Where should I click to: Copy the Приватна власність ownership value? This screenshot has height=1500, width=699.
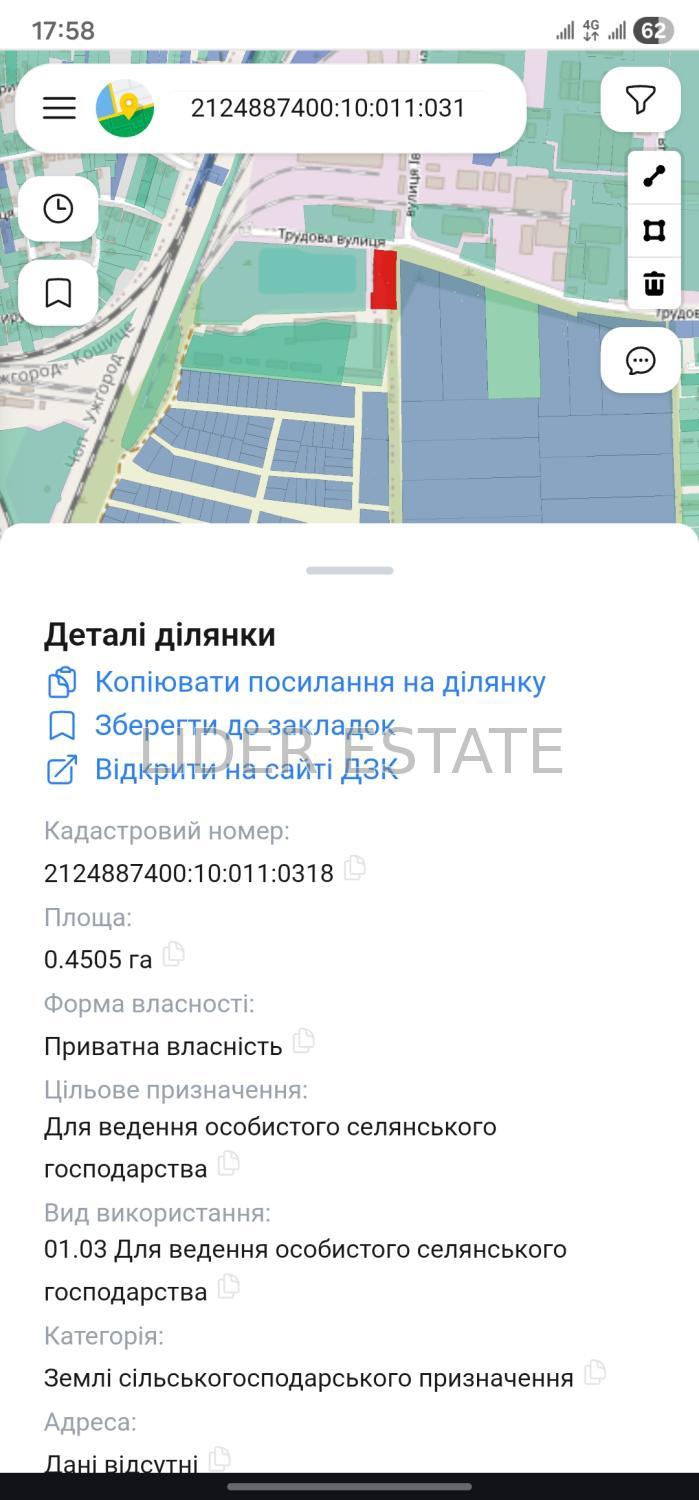click(304, 1041)
